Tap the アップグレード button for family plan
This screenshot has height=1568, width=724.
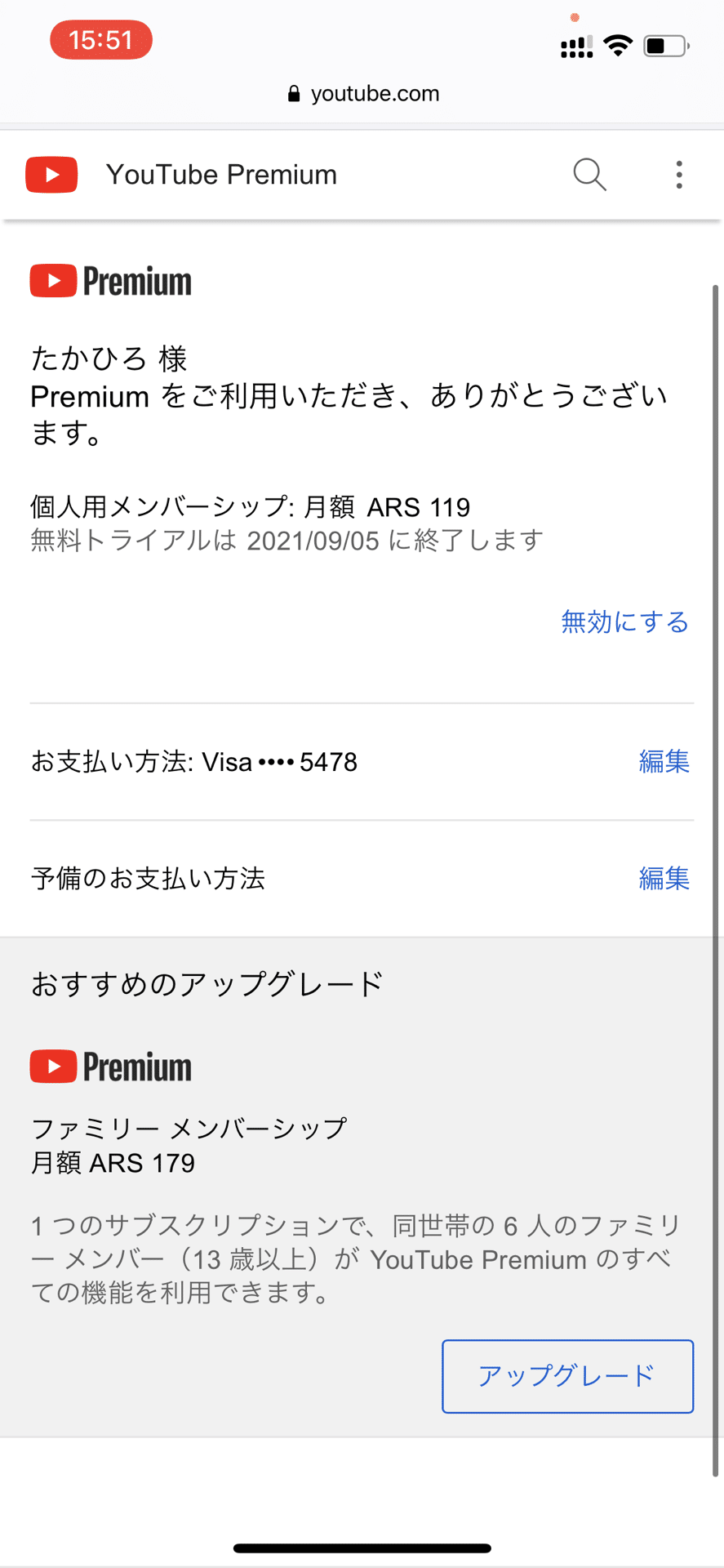567,1376
